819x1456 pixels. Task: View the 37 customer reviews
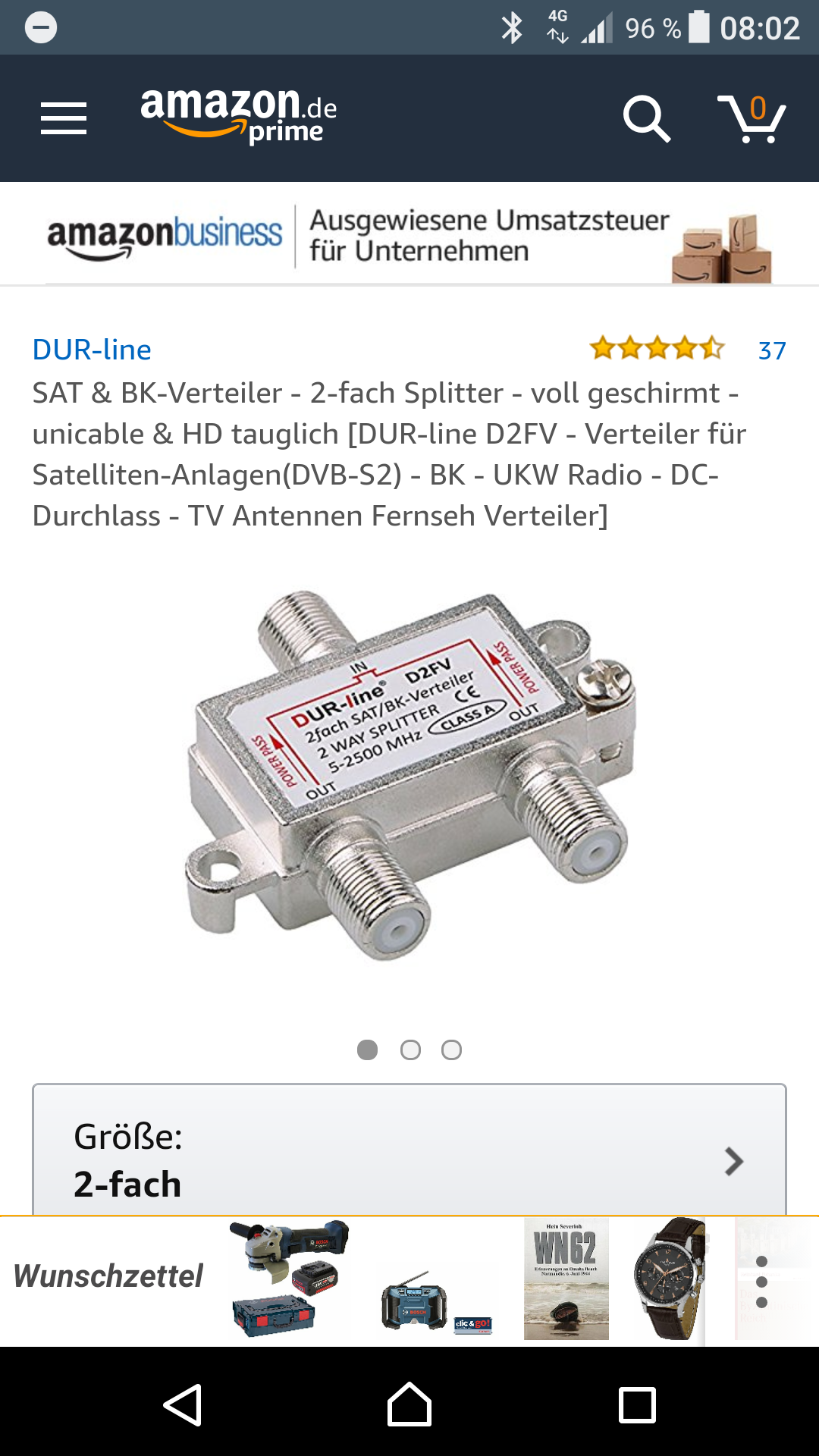[x=772, y=350]
